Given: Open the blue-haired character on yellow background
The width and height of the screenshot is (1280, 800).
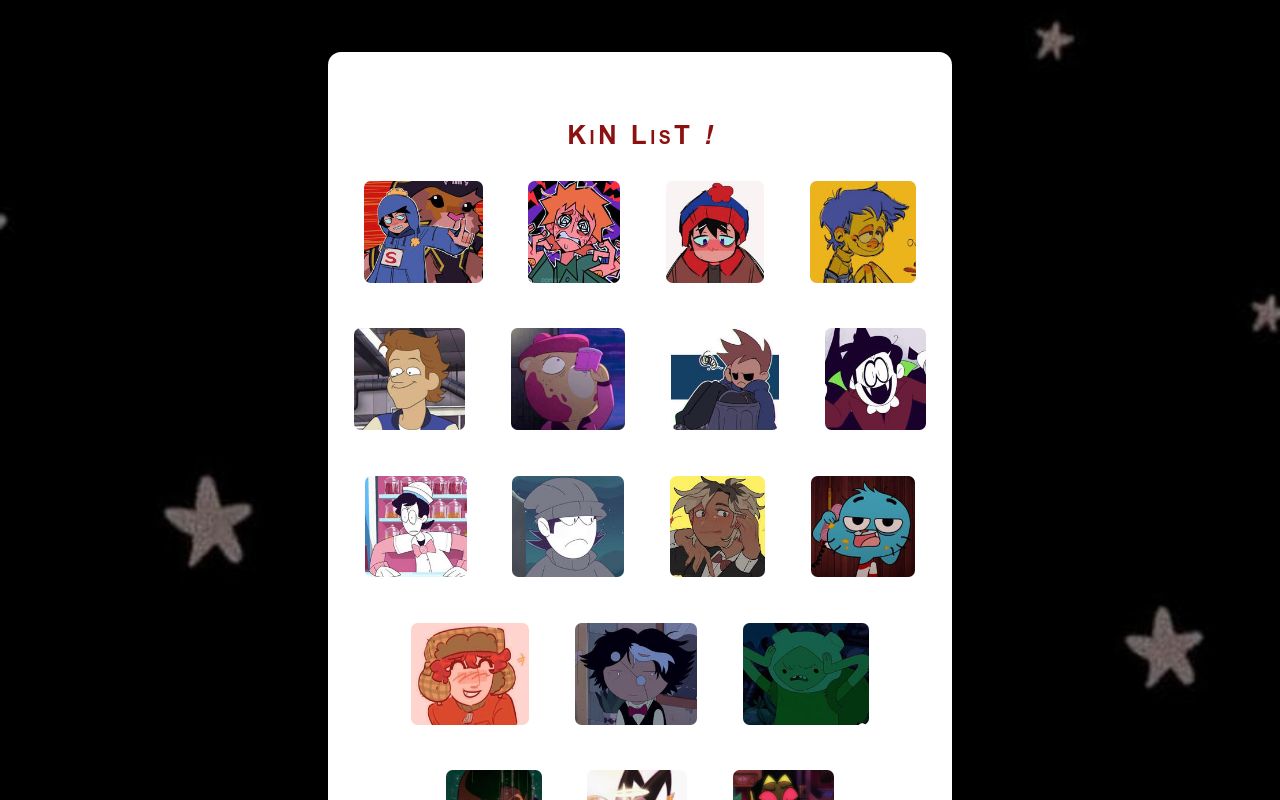Looking at the screenshot, I should tap(863, 232).
